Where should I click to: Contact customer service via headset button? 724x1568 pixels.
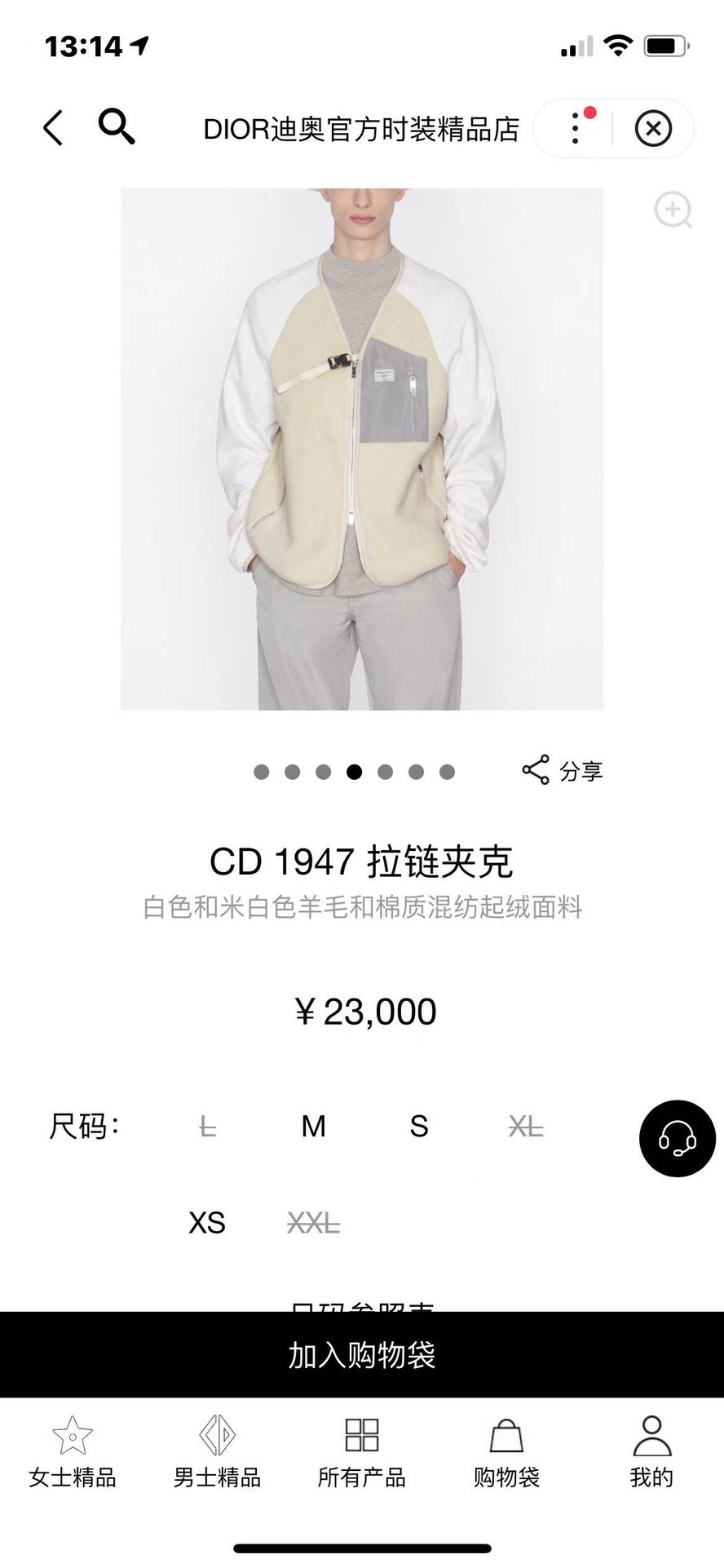(x=677, y=1138)
